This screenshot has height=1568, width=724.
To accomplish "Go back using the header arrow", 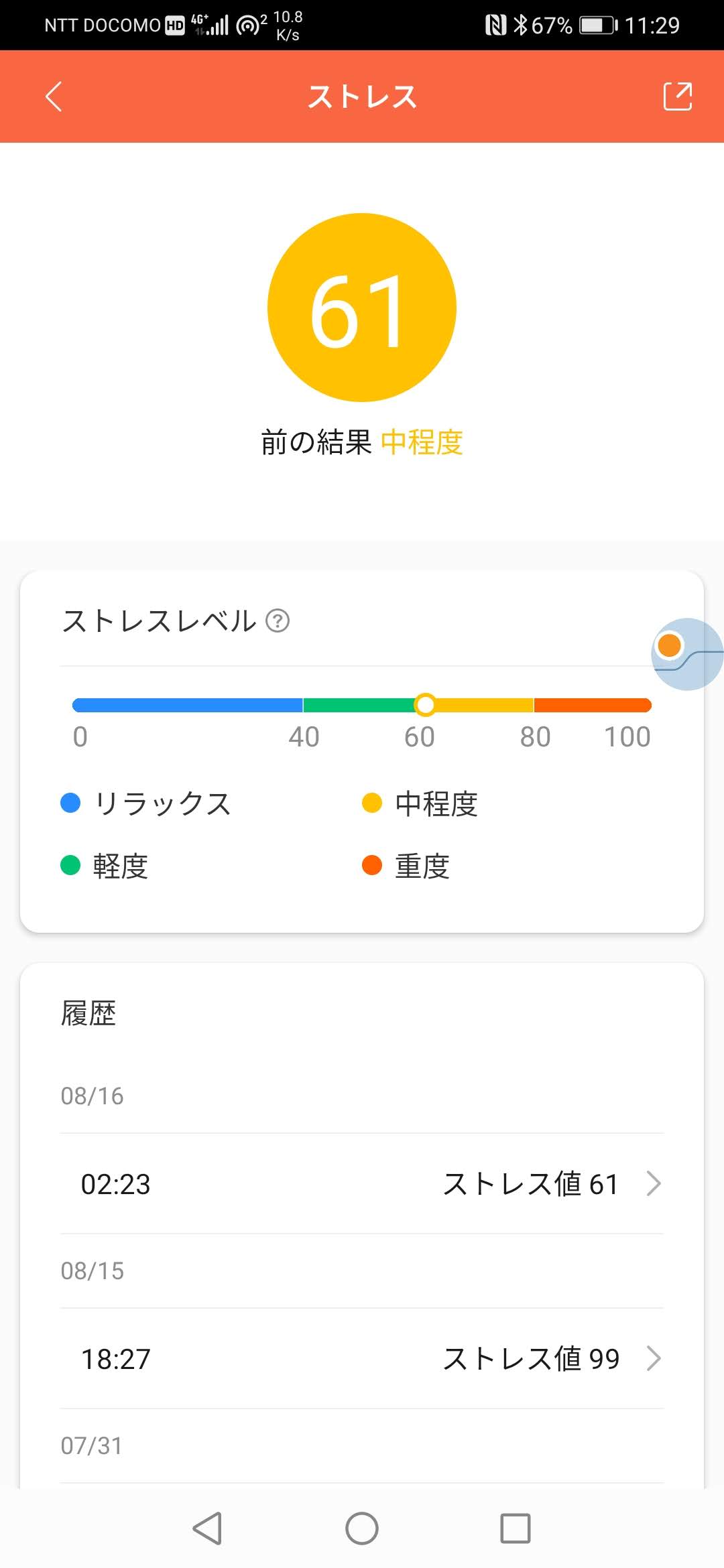I will 54,96.
